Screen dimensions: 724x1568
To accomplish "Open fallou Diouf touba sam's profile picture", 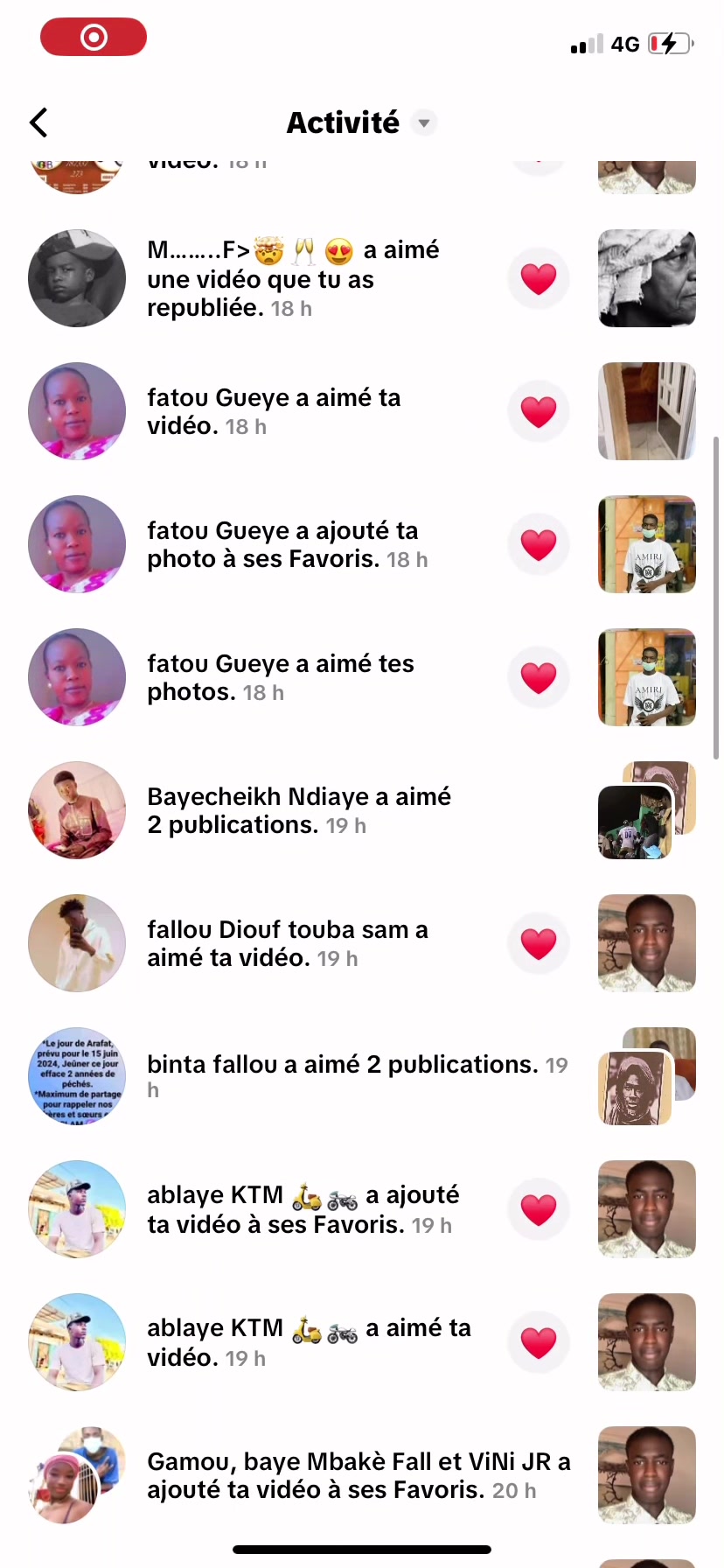I will (x=77, y=943).
